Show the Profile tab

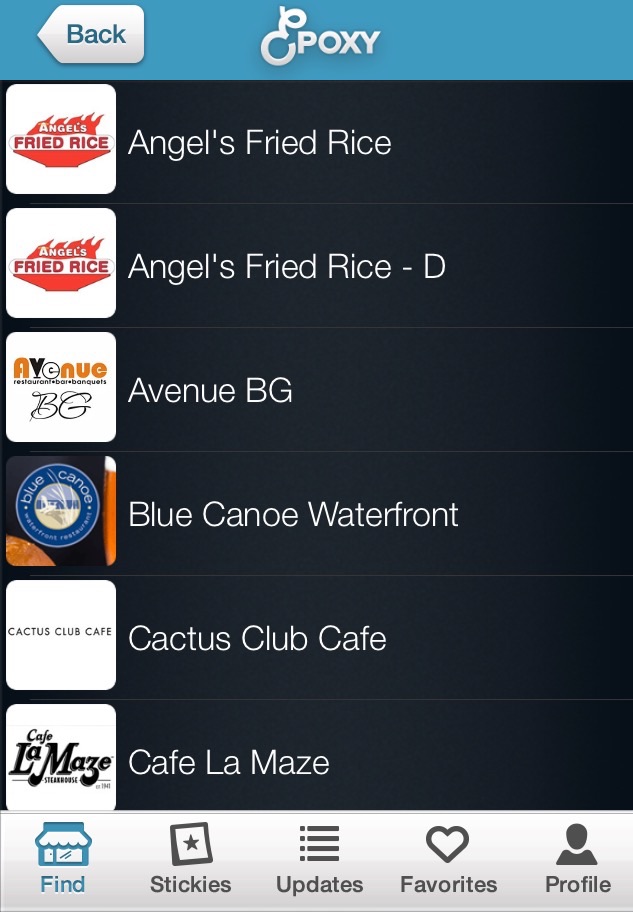coord(577,860)
